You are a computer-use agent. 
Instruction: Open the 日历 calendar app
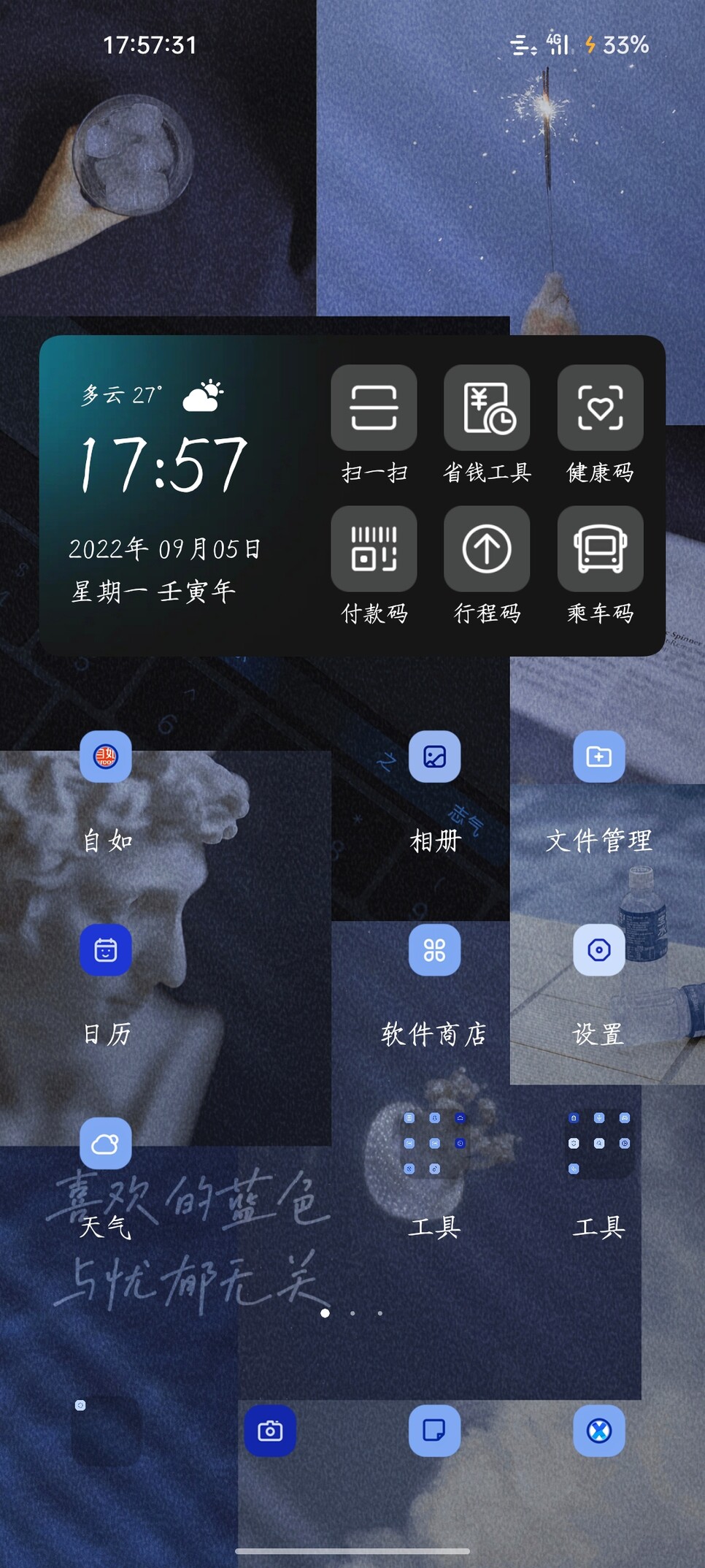tap(106, 950)
